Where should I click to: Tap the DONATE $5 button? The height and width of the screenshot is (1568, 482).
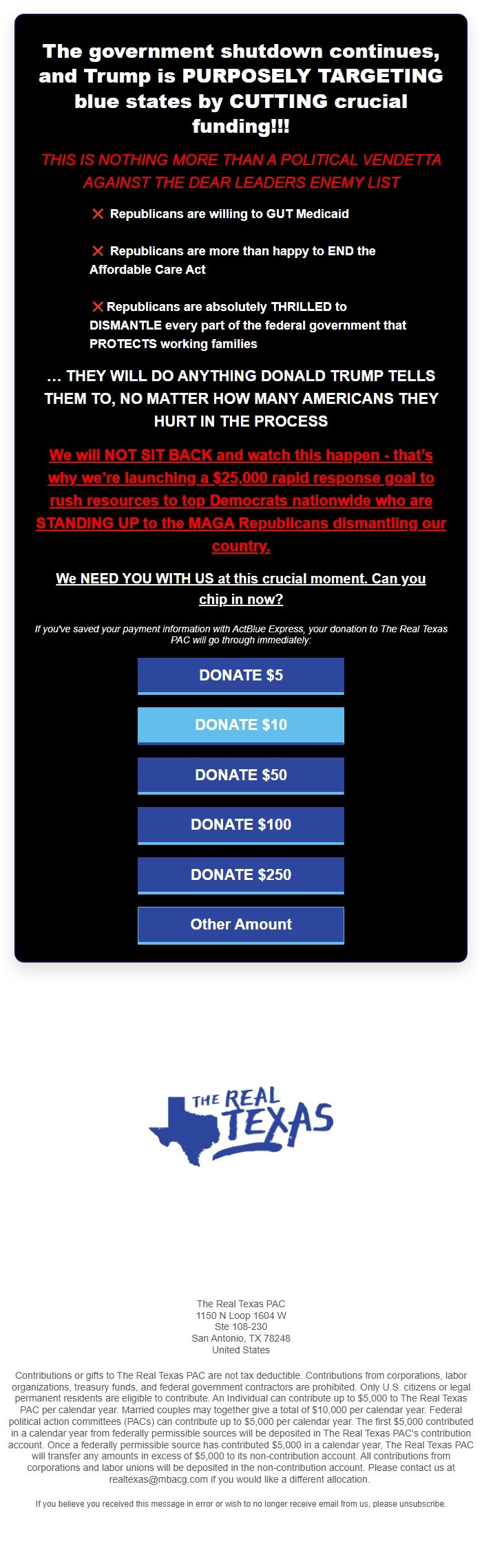point(241,676)
